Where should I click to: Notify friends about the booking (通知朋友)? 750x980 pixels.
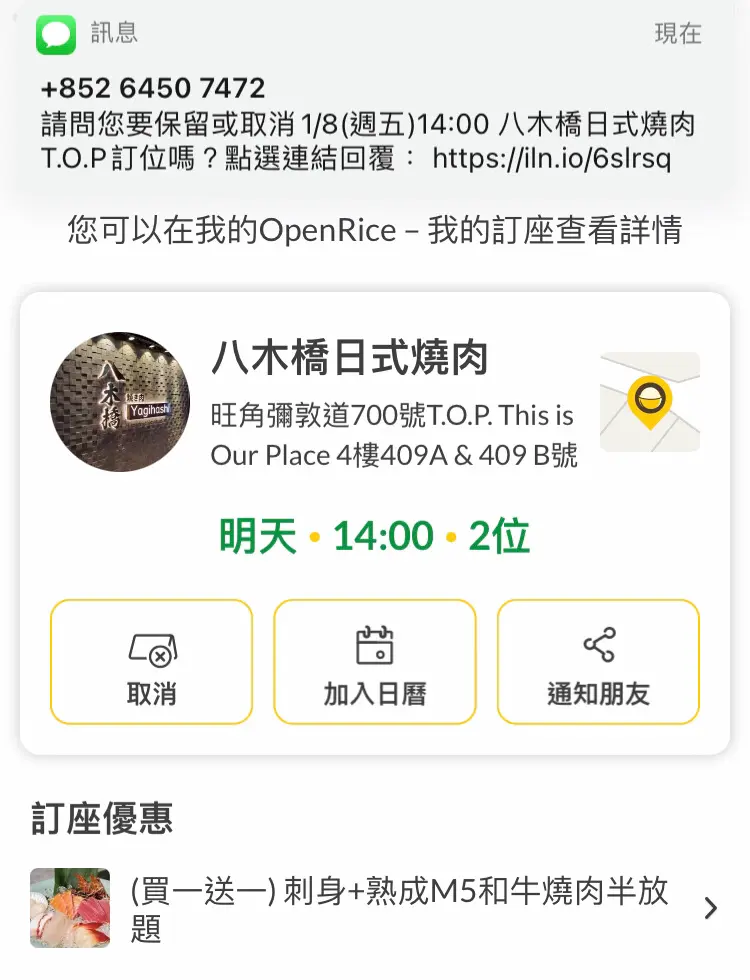coord(598,661)
